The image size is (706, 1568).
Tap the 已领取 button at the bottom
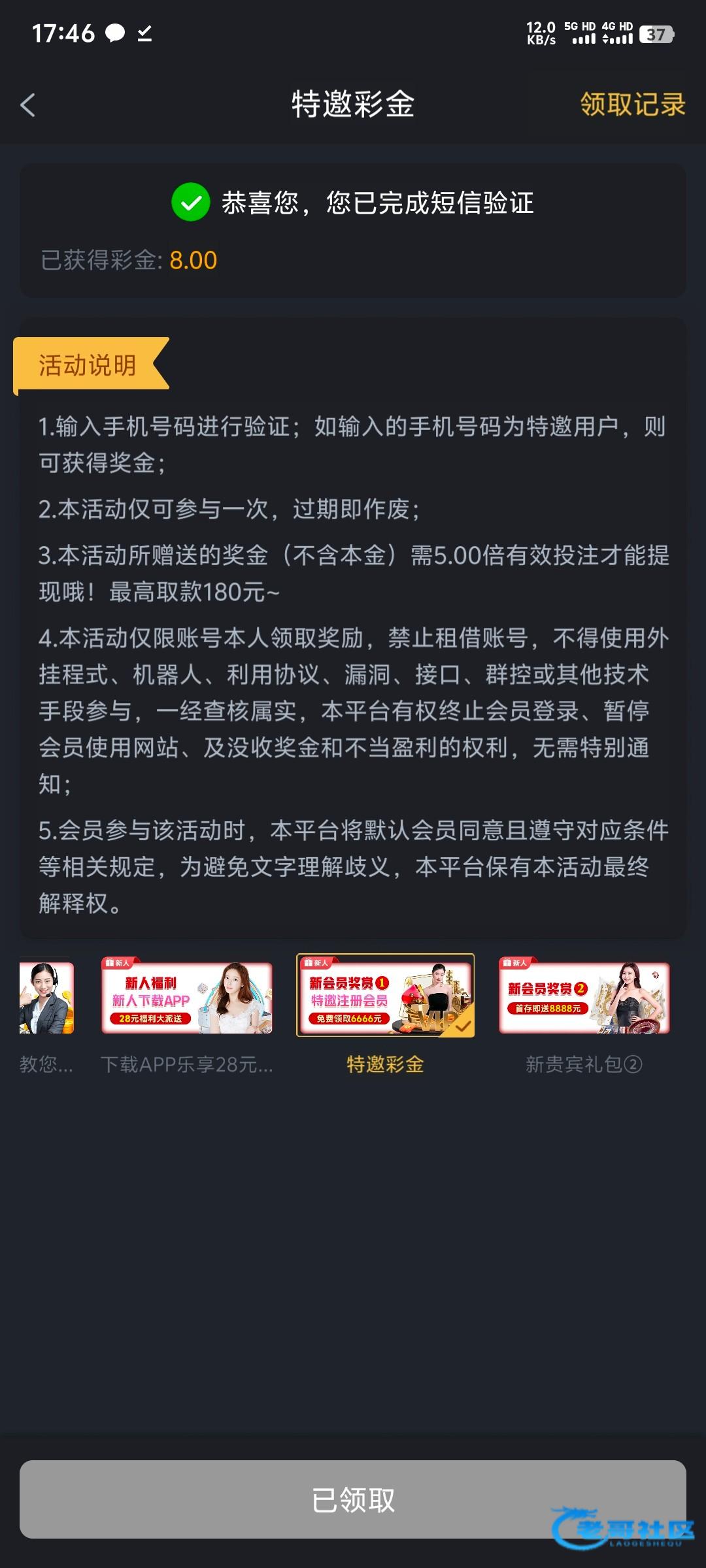(x=352, y=1499)
